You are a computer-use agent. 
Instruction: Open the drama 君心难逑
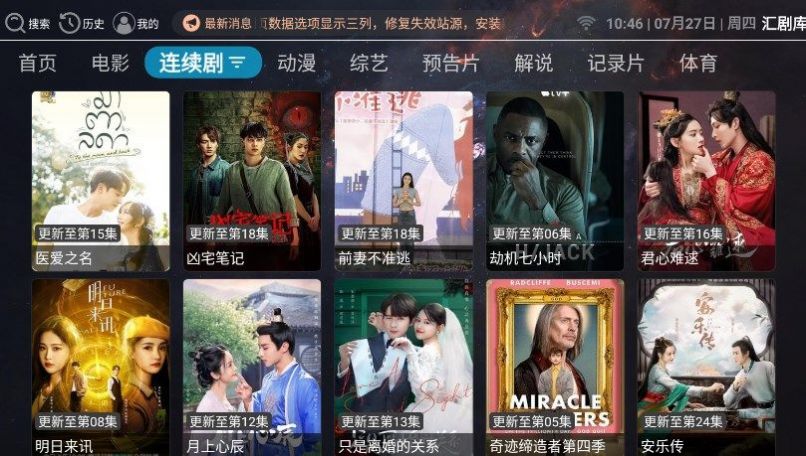tap(706, 180)
